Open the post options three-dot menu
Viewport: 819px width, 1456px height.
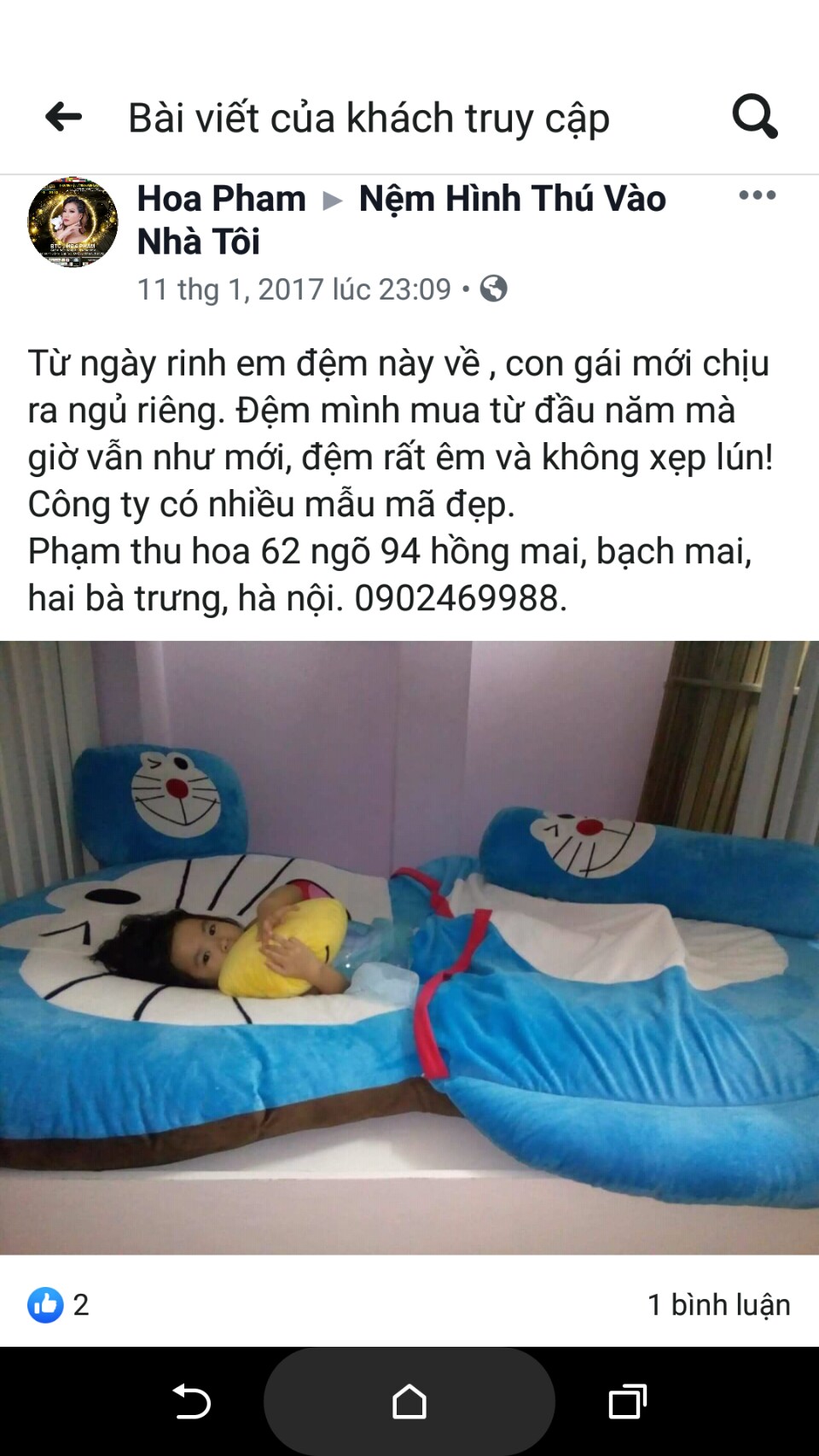757,195
